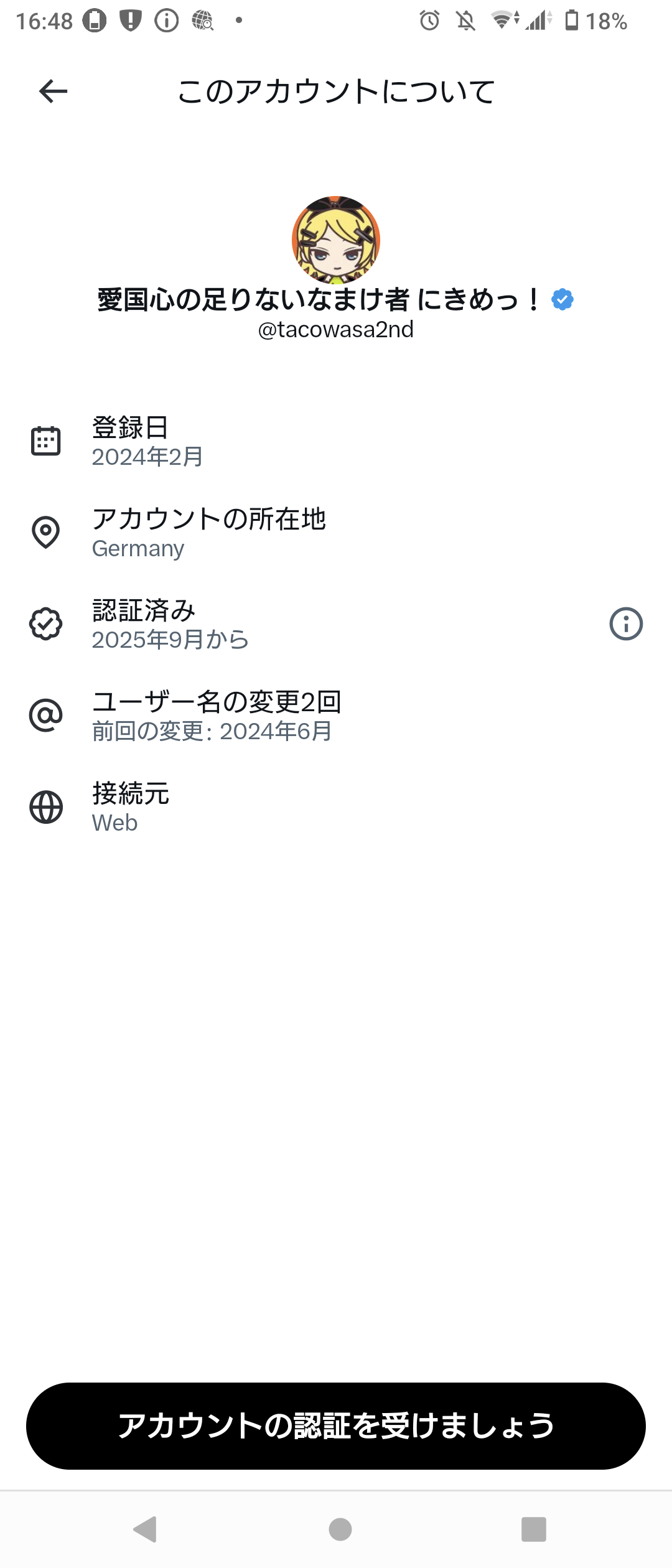The width and height of the screenshot is (672, 1568).
Task: Tap the system back navigation button
Action: point(146,1529)
